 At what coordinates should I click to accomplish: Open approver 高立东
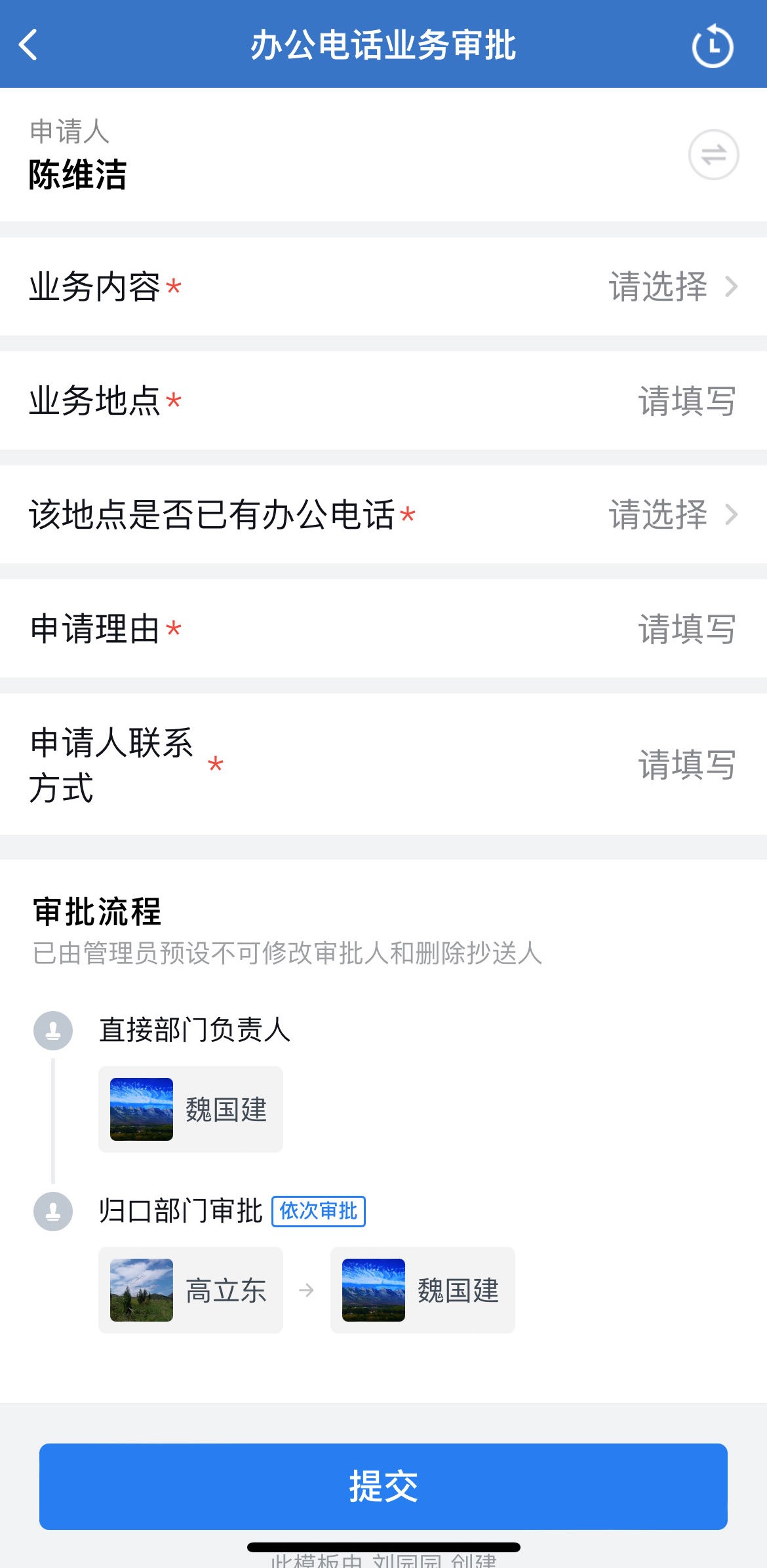click(190, 1290)
